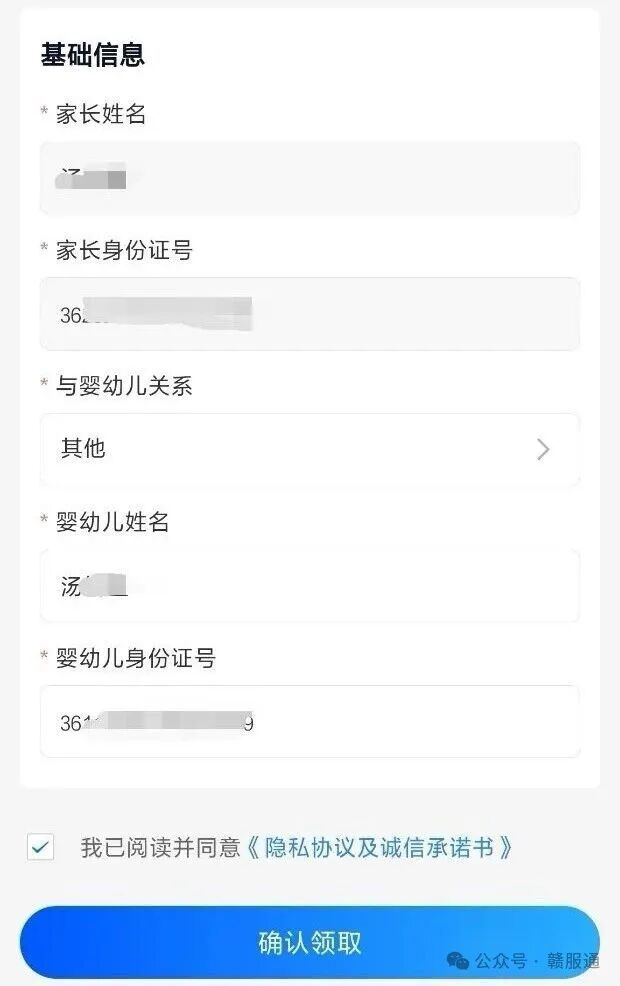Tap the 家长姓名 input field
This screenshot has width=620, height=986.
309,179
